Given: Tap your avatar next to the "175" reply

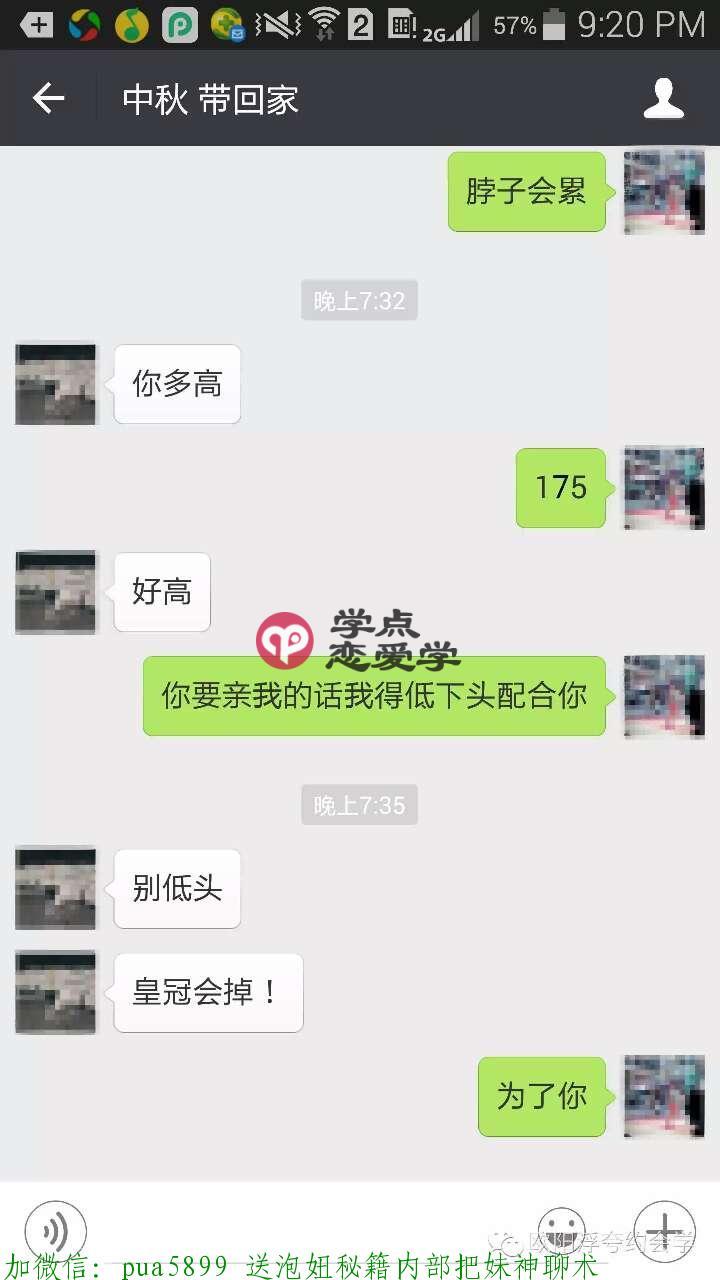Looking at the screenshot, I should (663, 488).
